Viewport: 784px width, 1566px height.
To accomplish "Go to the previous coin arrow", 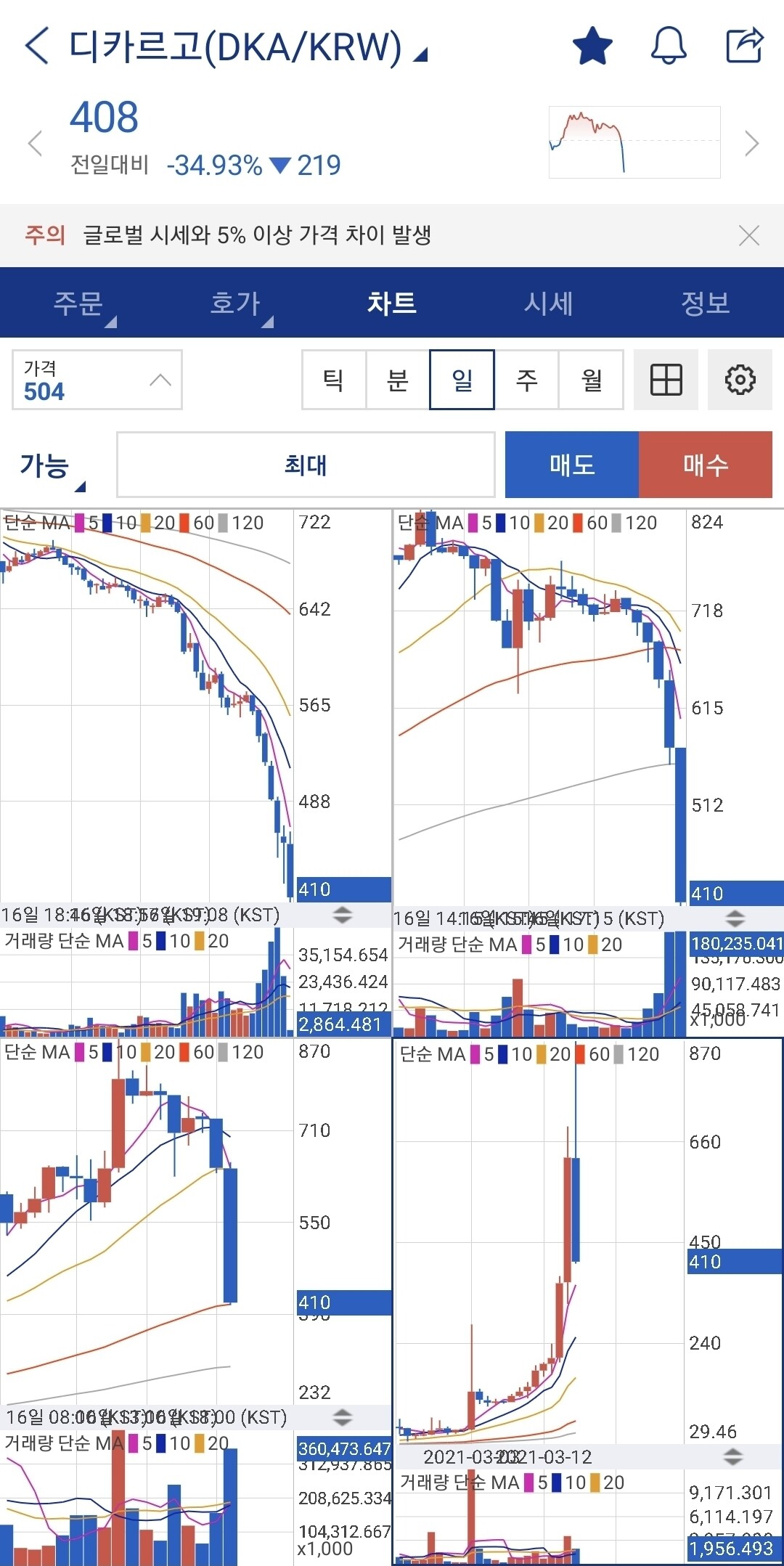I will (35, 143).
